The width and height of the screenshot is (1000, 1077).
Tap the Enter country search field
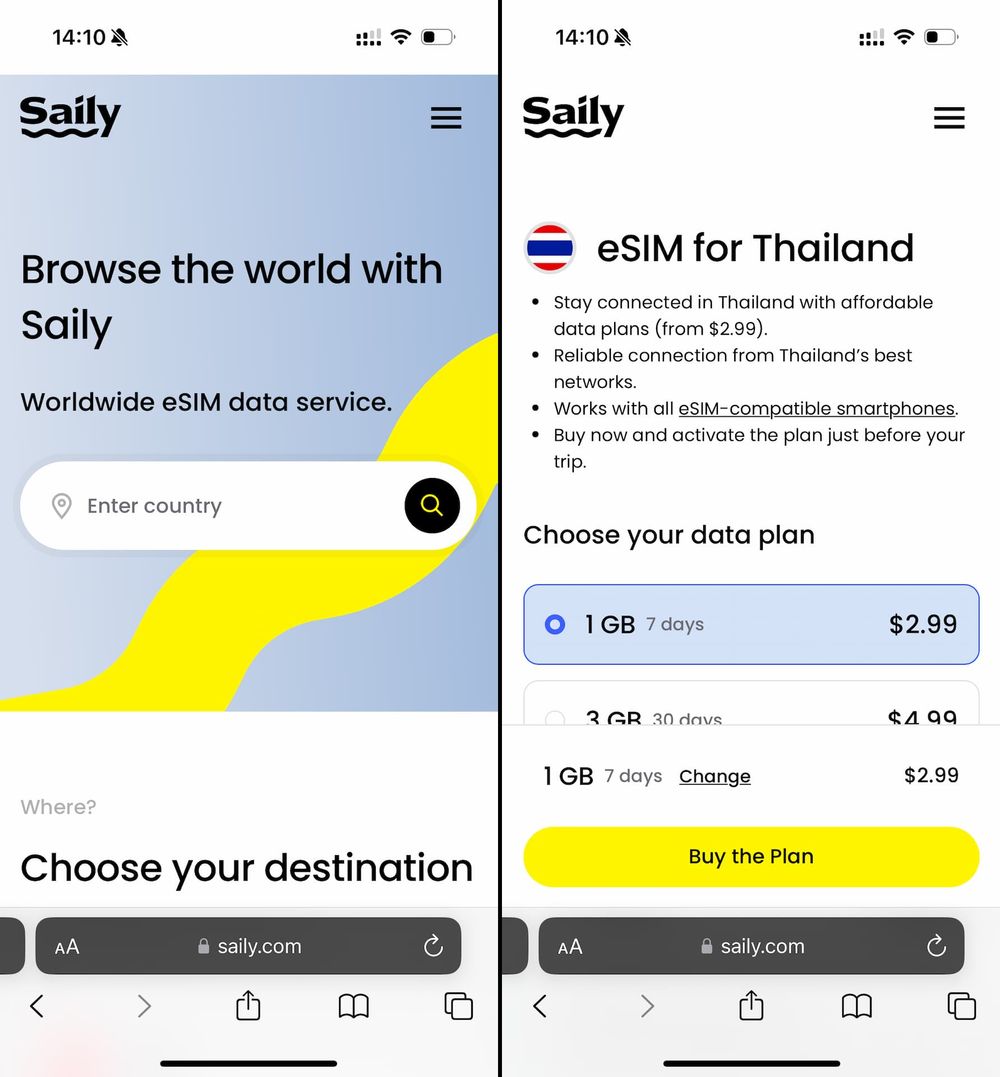point(200,505)
